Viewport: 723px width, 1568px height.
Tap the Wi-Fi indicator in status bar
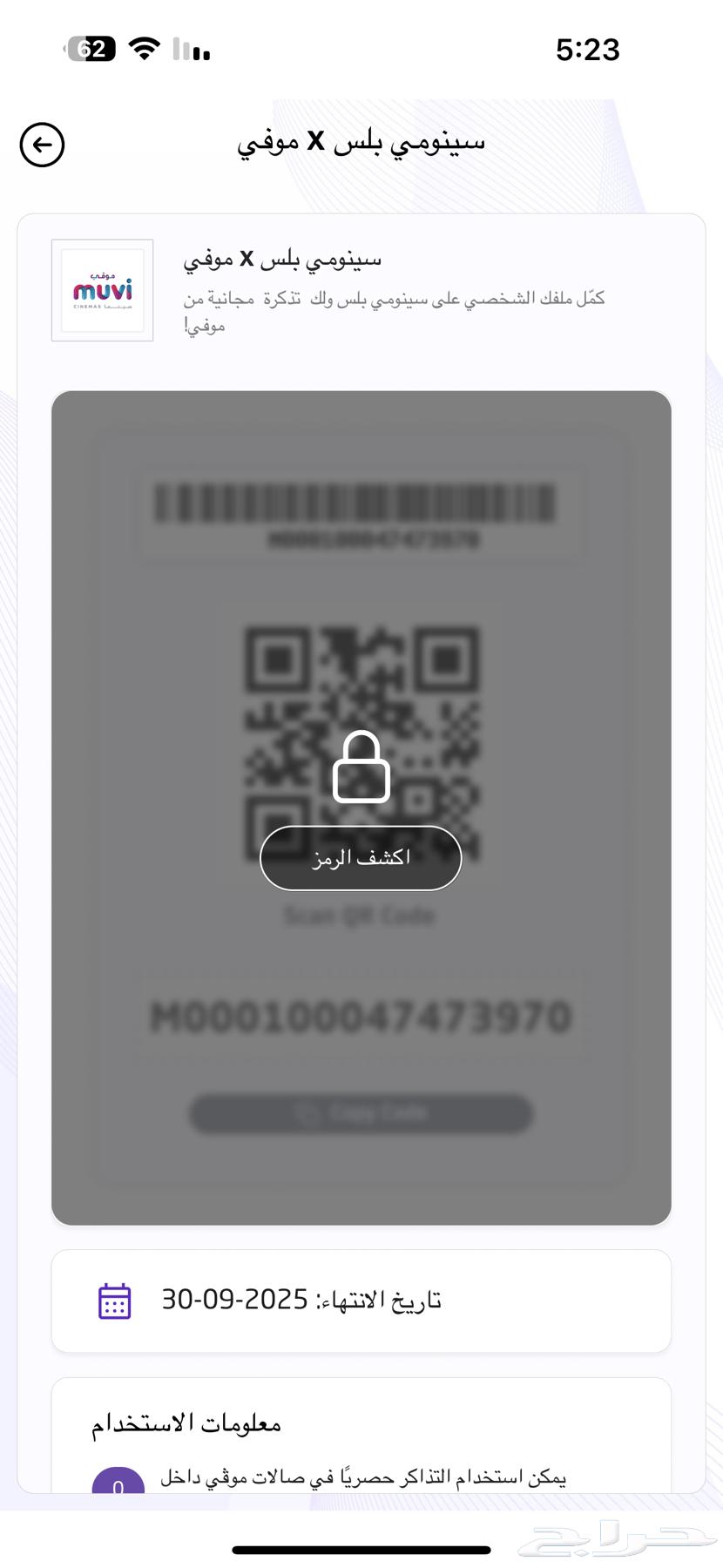pyautogui.click(x=145, y=49)
